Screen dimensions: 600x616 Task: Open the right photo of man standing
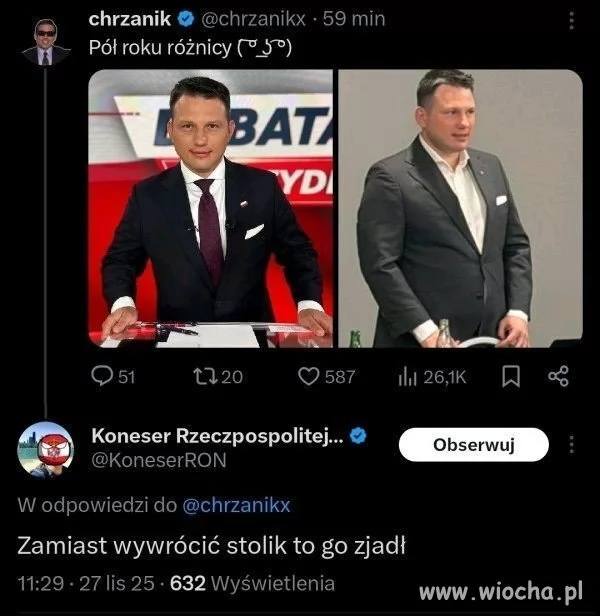point(459,208)
